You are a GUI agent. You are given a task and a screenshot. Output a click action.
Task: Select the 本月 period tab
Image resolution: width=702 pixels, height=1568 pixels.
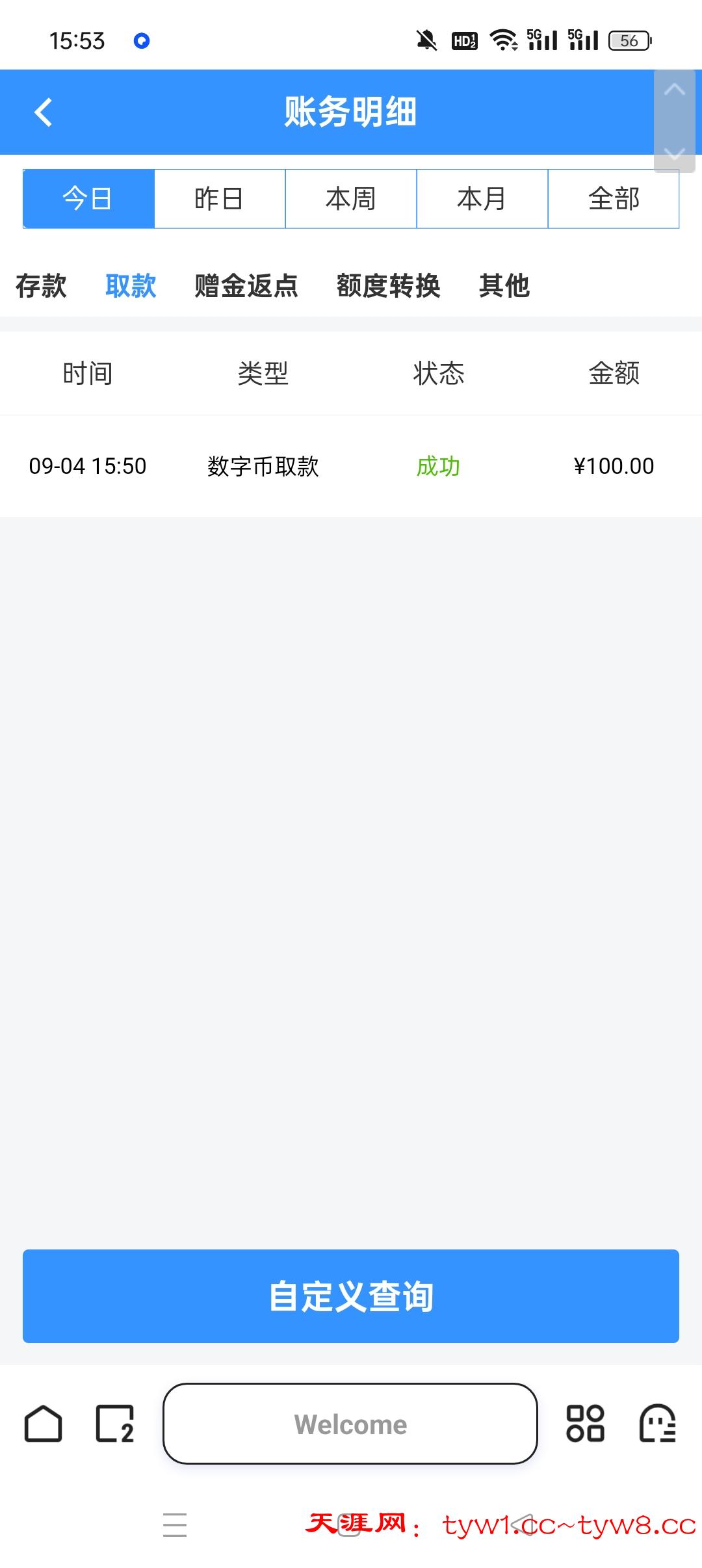point(482,198)
